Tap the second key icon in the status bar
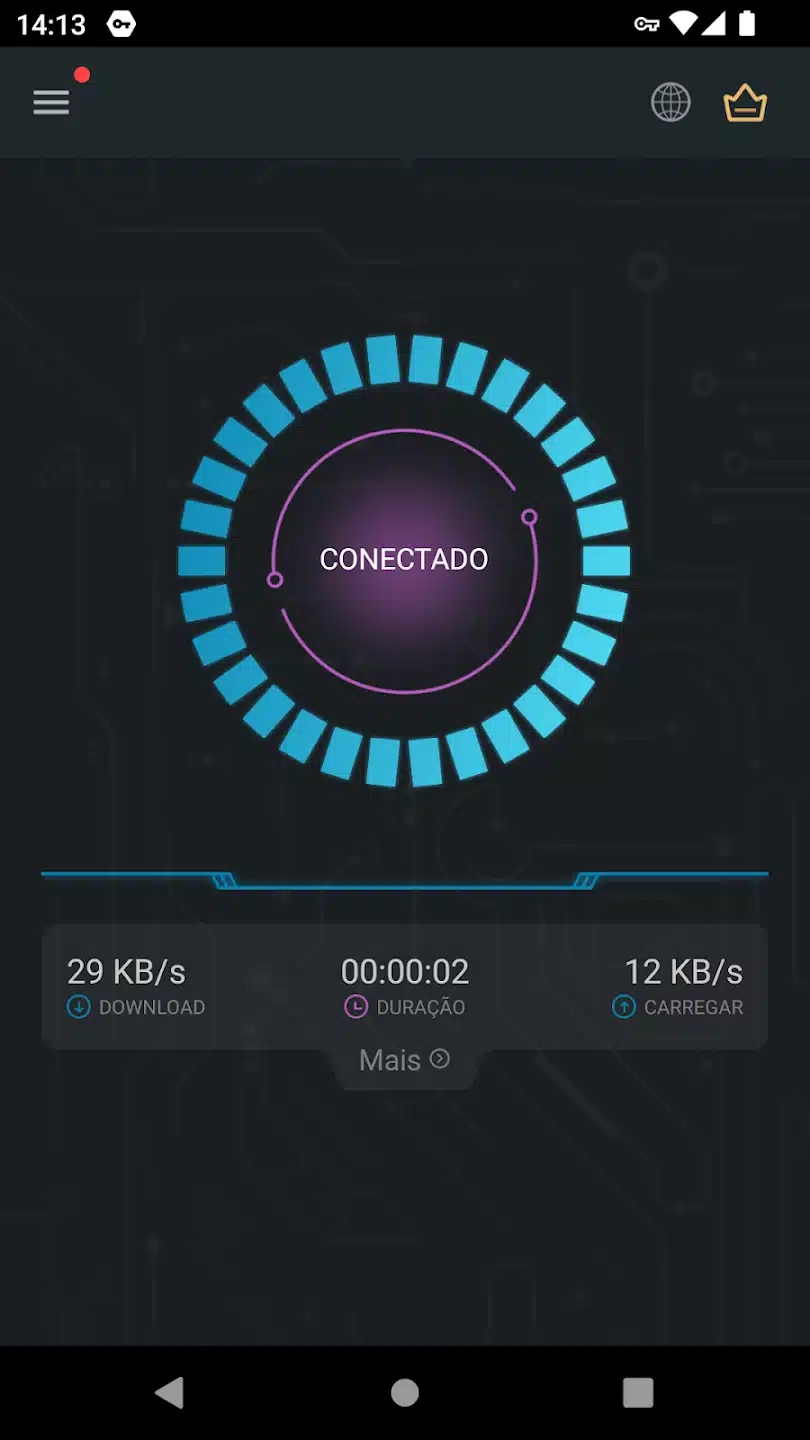The width and height of the screenshot is (810, 1440). click(646, 23)
